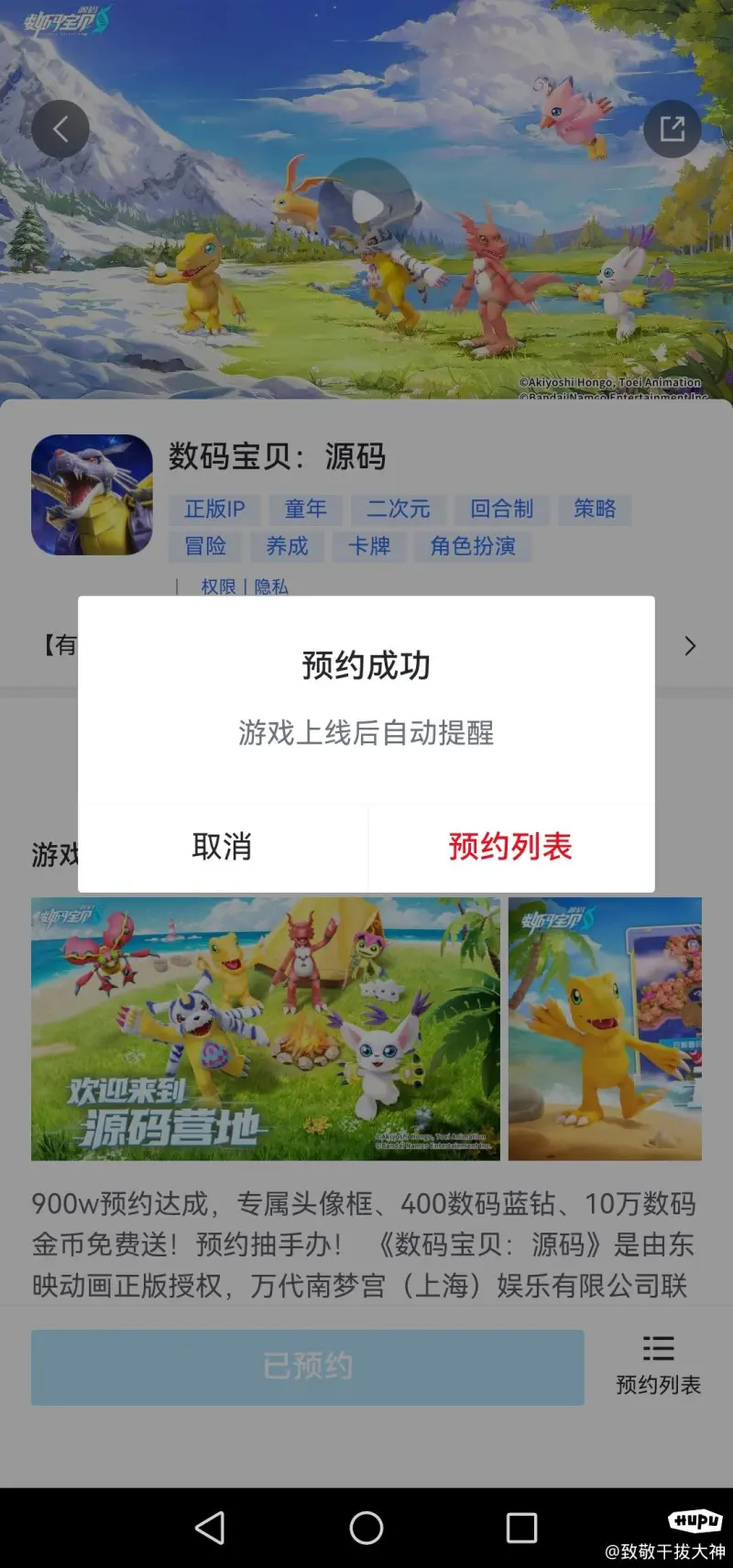This screenshot has width=733, height=1568.
Task: Play the game trailer video
Action: 366,205
